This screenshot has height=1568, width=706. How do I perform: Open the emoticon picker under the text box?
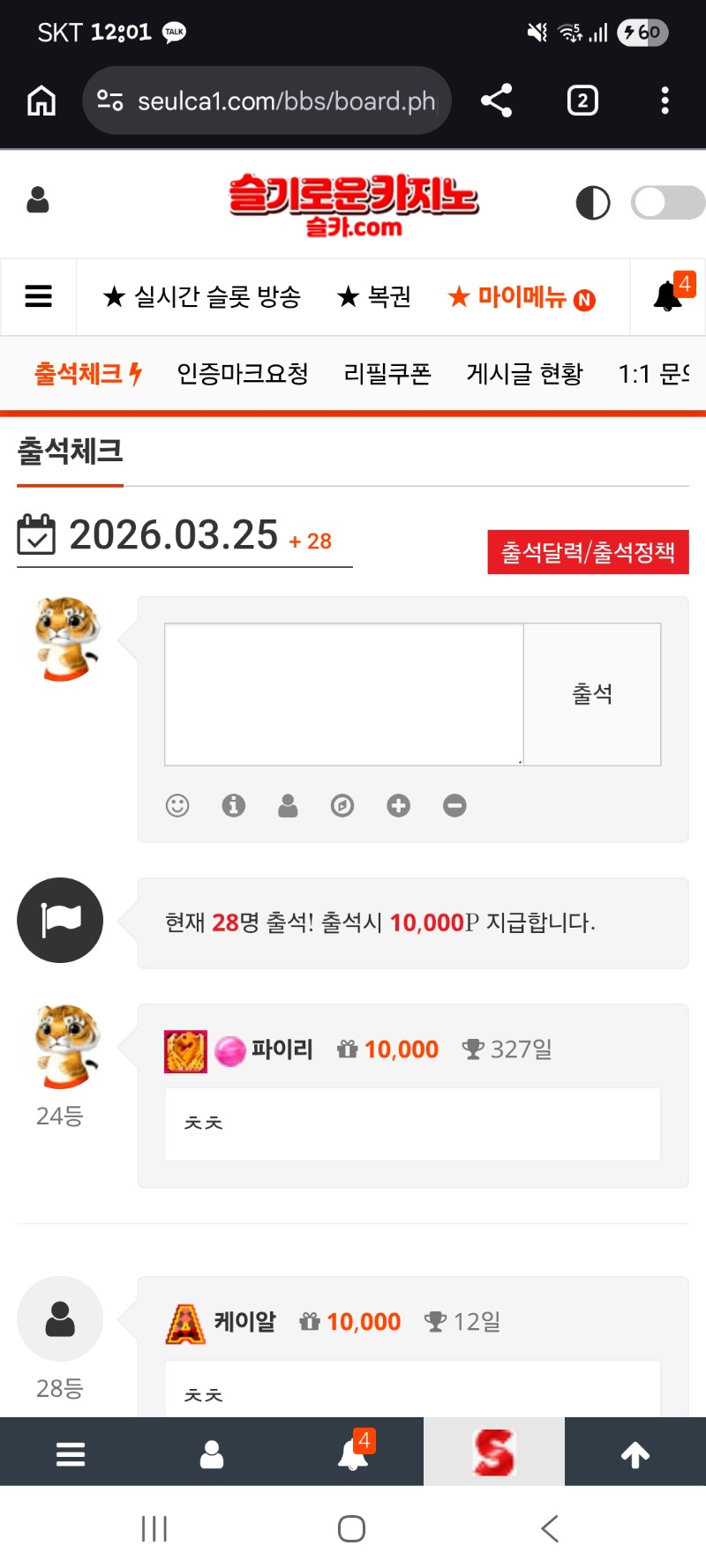click(177, 805)
